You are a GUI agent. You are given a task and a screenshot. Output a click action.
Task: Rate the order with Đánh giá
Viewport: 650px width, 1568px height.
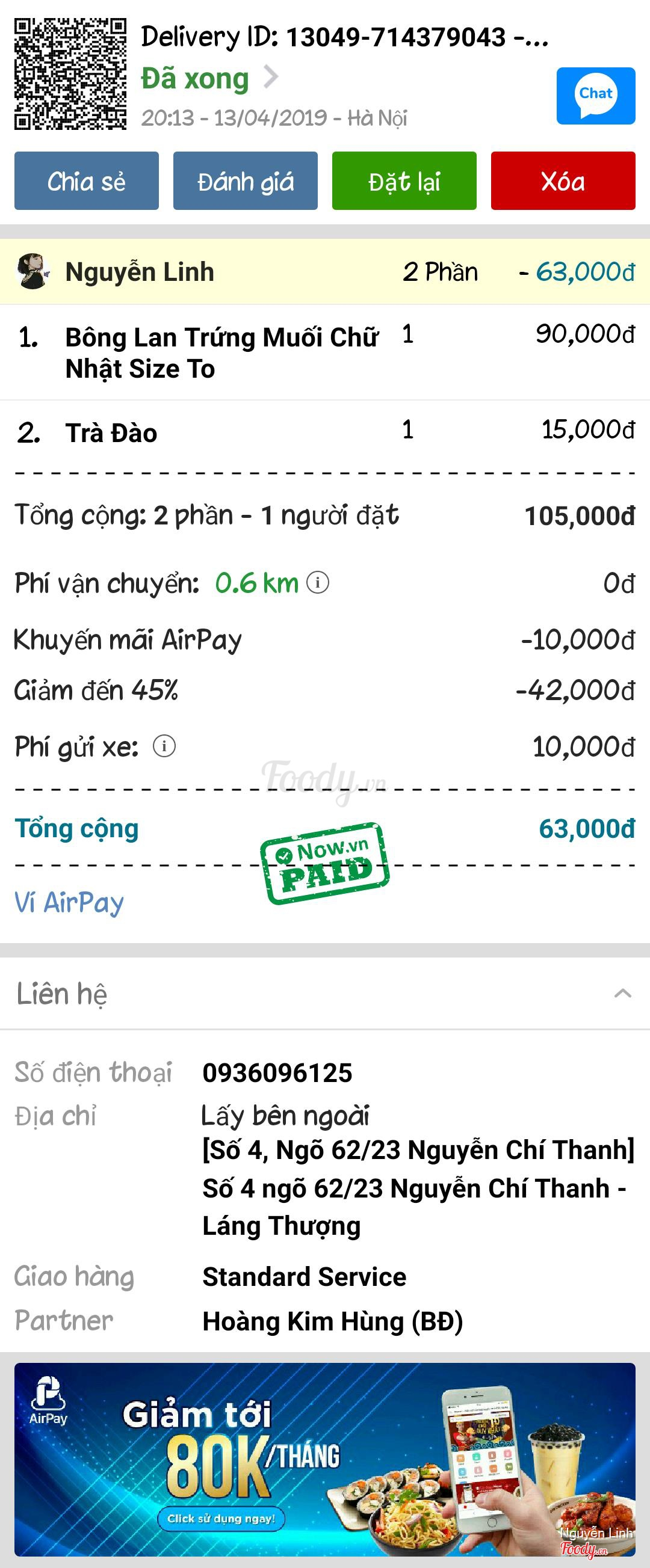[x=245, y=181]
